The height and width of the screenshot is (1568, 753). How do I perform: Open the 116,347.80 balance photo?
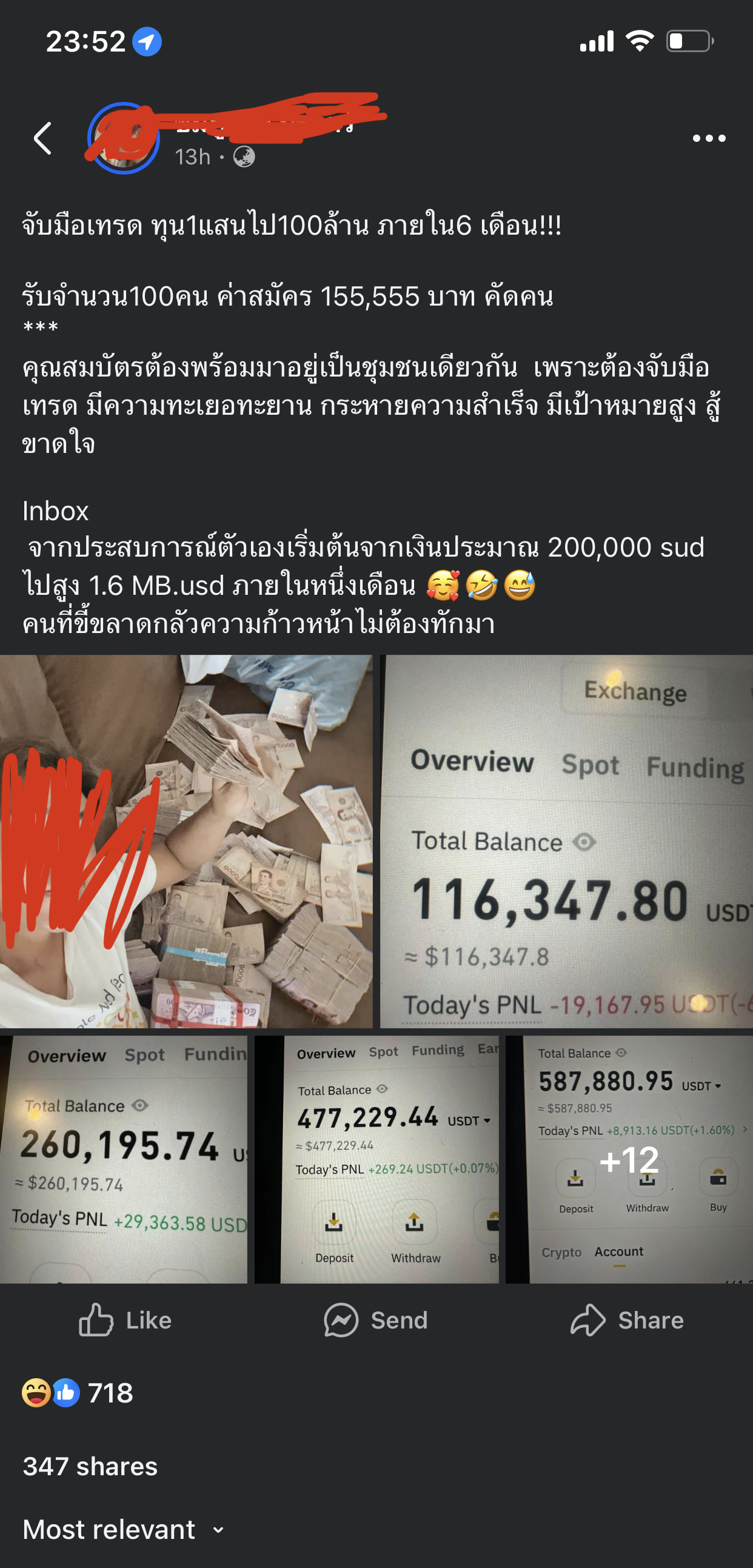(566, 841)
